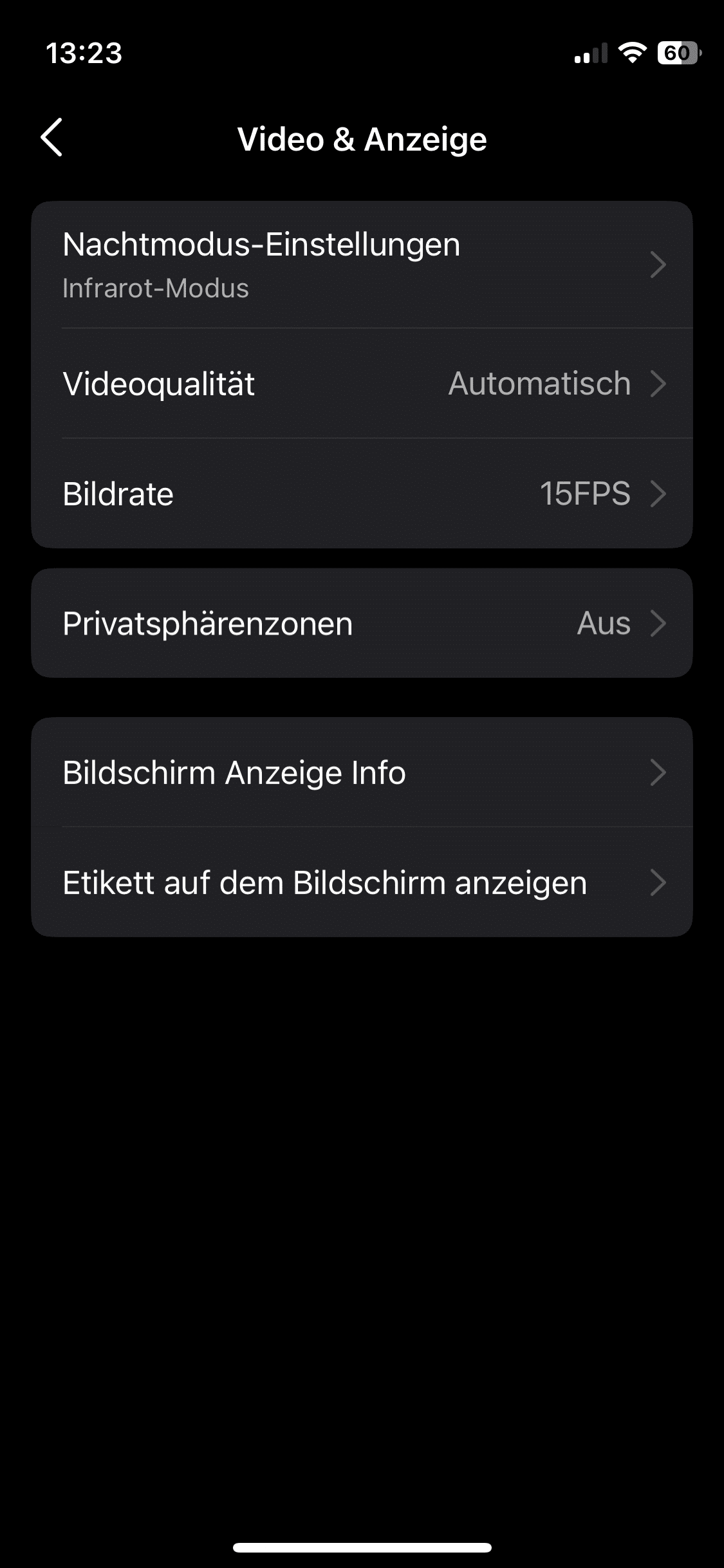Go back from Video & Anzeige
The width and height of the screenshot is (724, 1568).
(51, 138)
